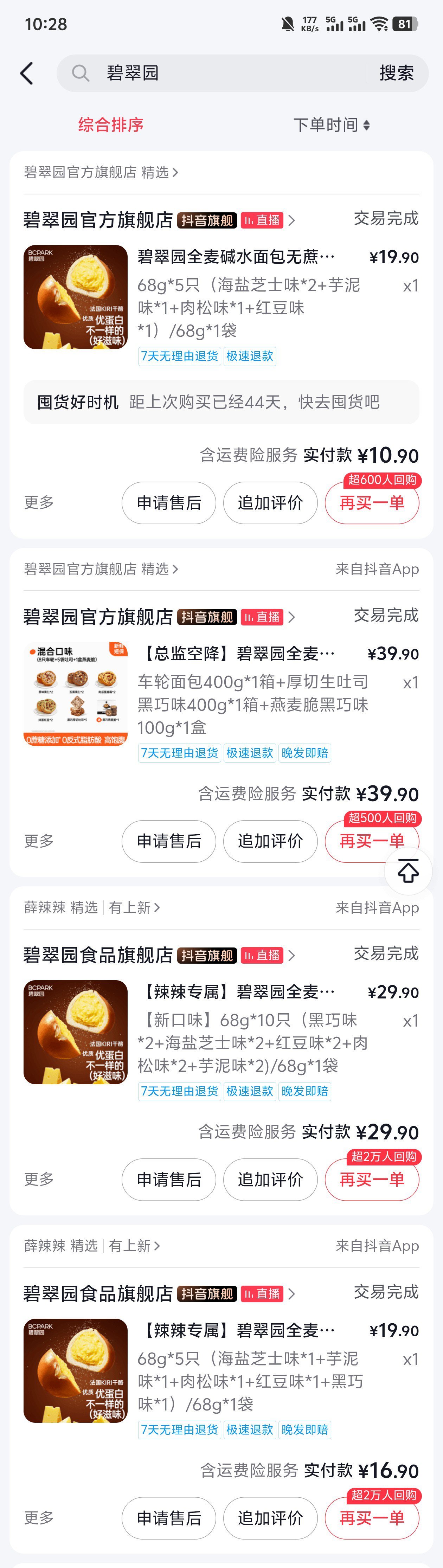The width and height of the screenshot is (443, 1568).
Task: Tap 追加评价 on the ¥39.90 order
Action: point(270,841)
